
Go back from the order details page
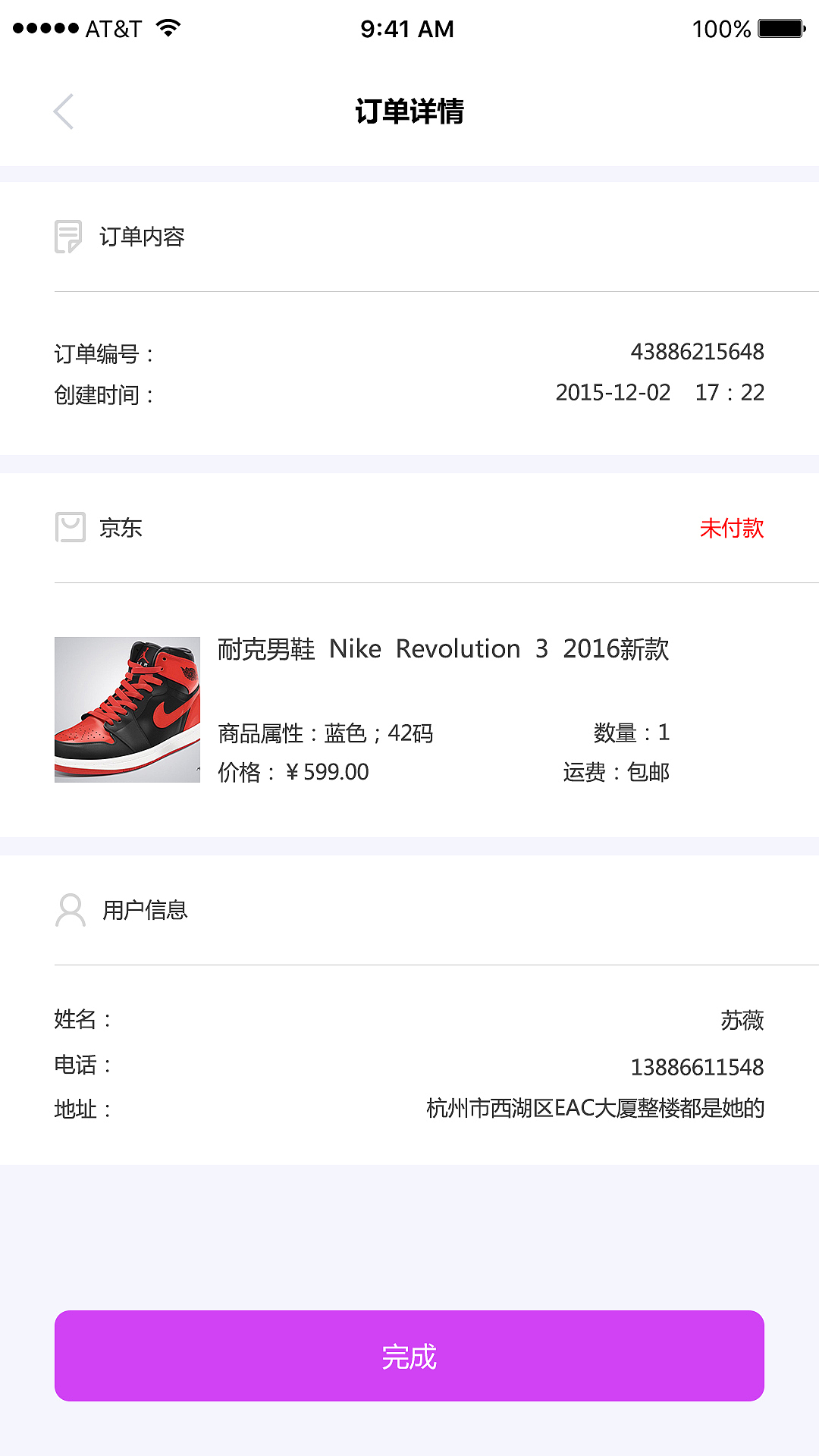pyautogui.click(x=64, y=111)
